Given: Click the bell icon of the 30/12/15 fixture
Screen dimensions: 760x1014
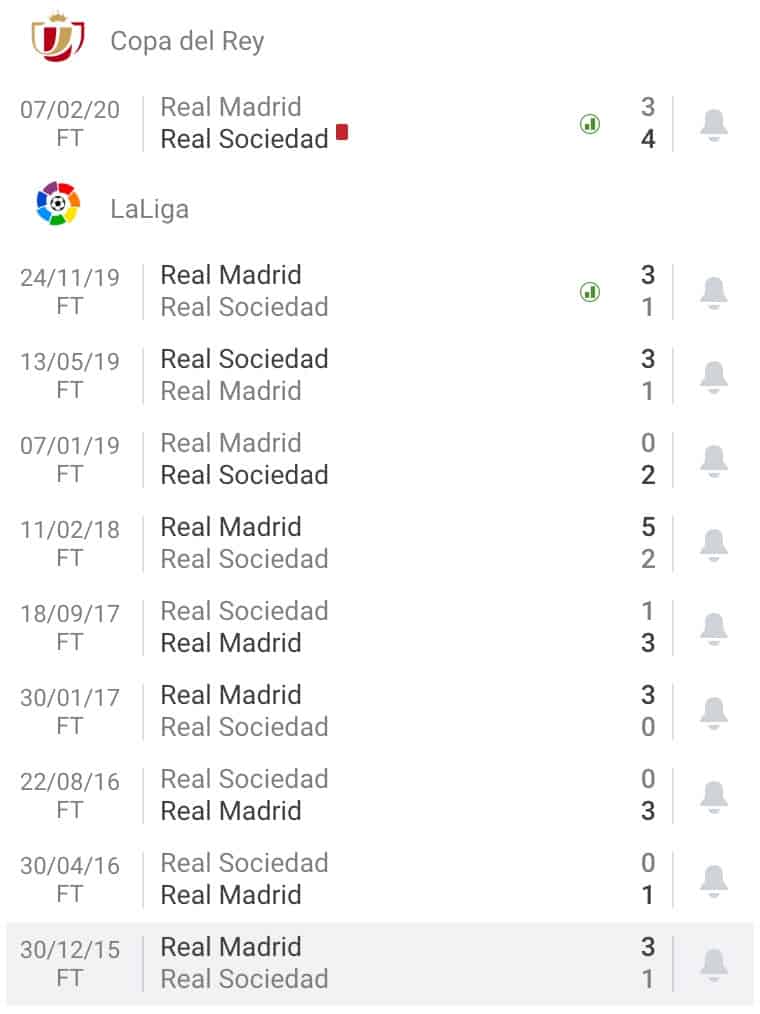Looking at the screenshot, I should click(x=713, y=963).
